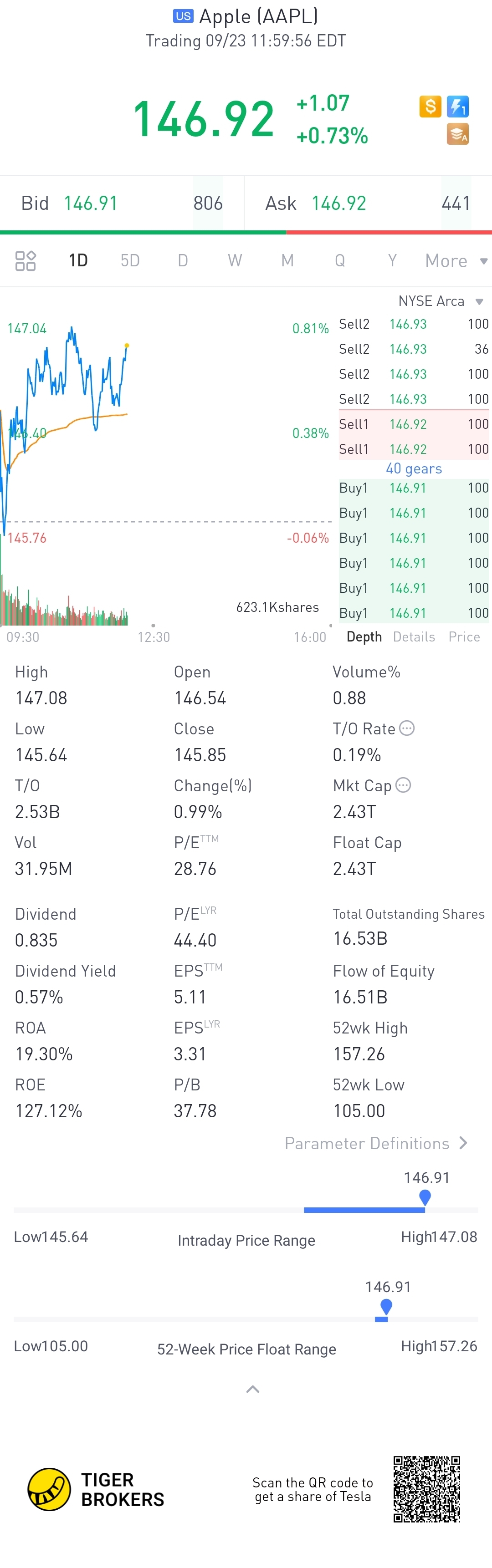Open the orange dollar sign icon
Viewport: 492px width, 1568px height.
coord(430,107)
